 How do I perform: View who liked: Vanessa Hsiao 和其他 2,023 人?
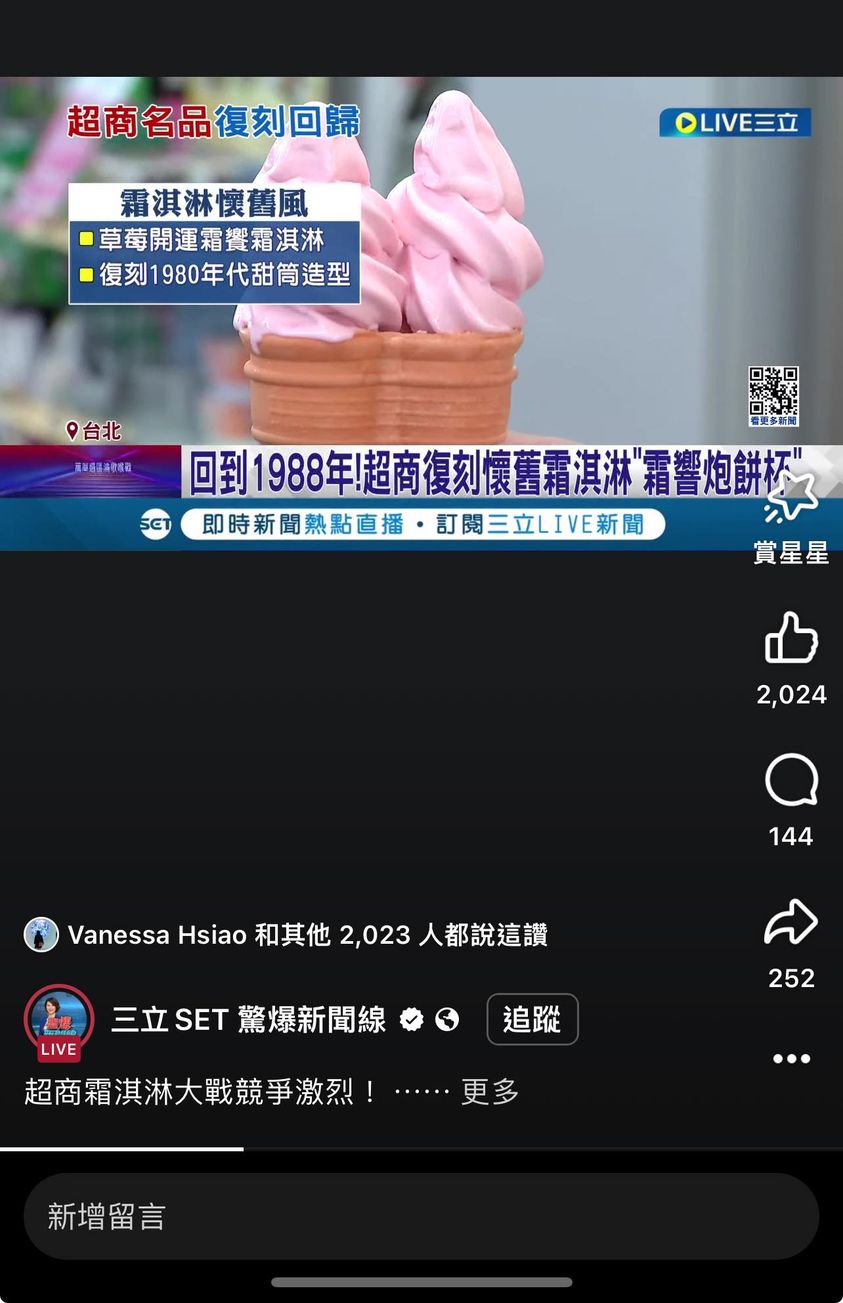coord(306,935)
